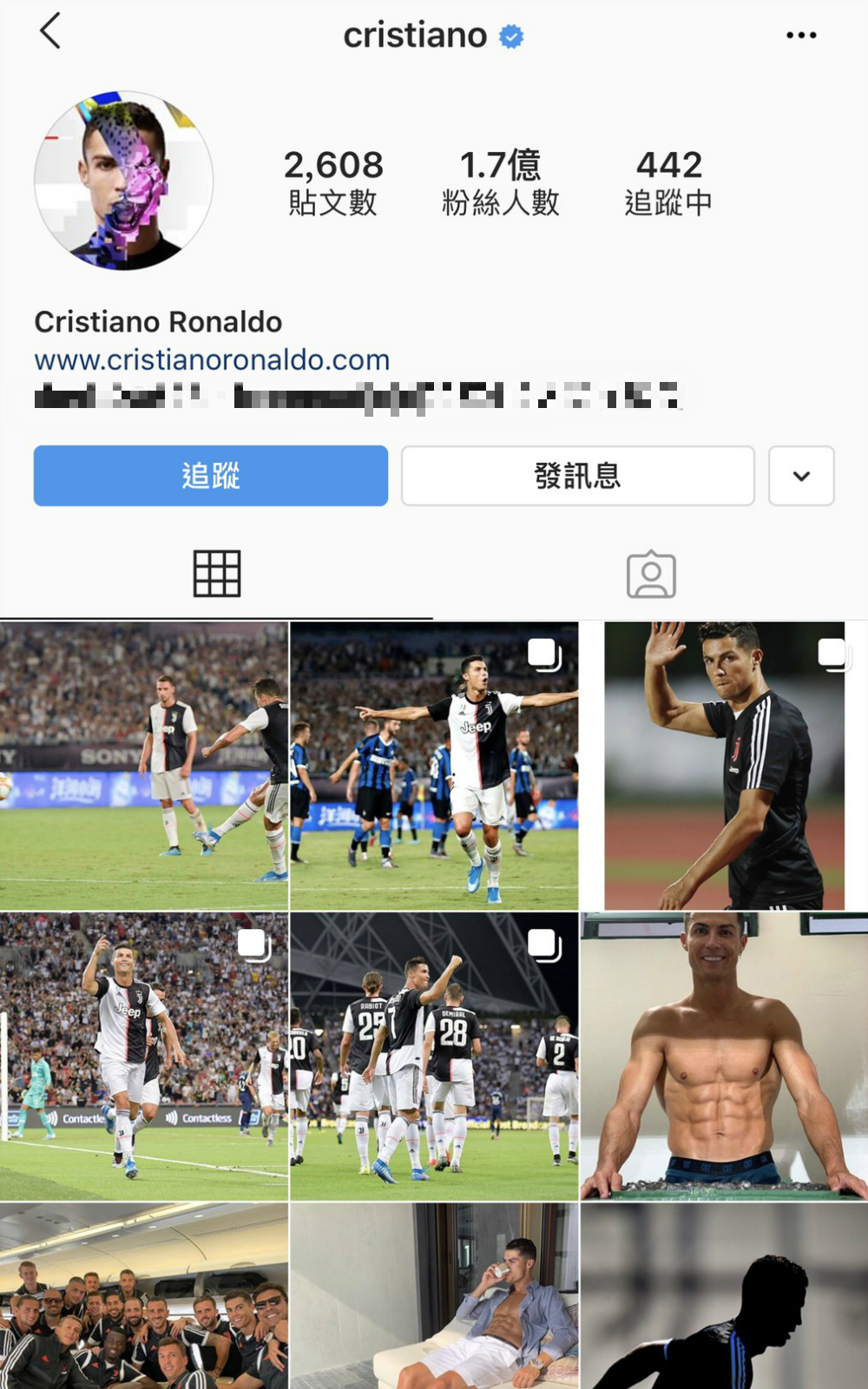View the 442 following list
Screen dimensions: 868x1389
[668, 182]
